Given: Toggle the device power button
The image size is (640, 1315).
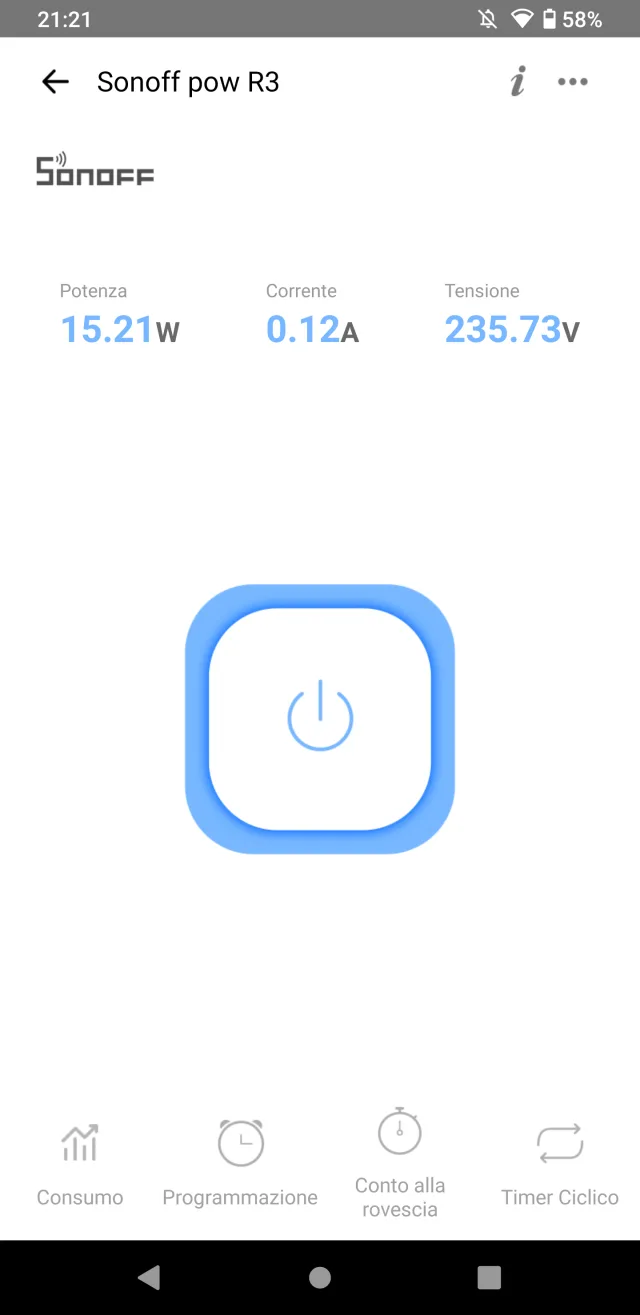Looking at the screenshot, I should [x=320, y=718].
